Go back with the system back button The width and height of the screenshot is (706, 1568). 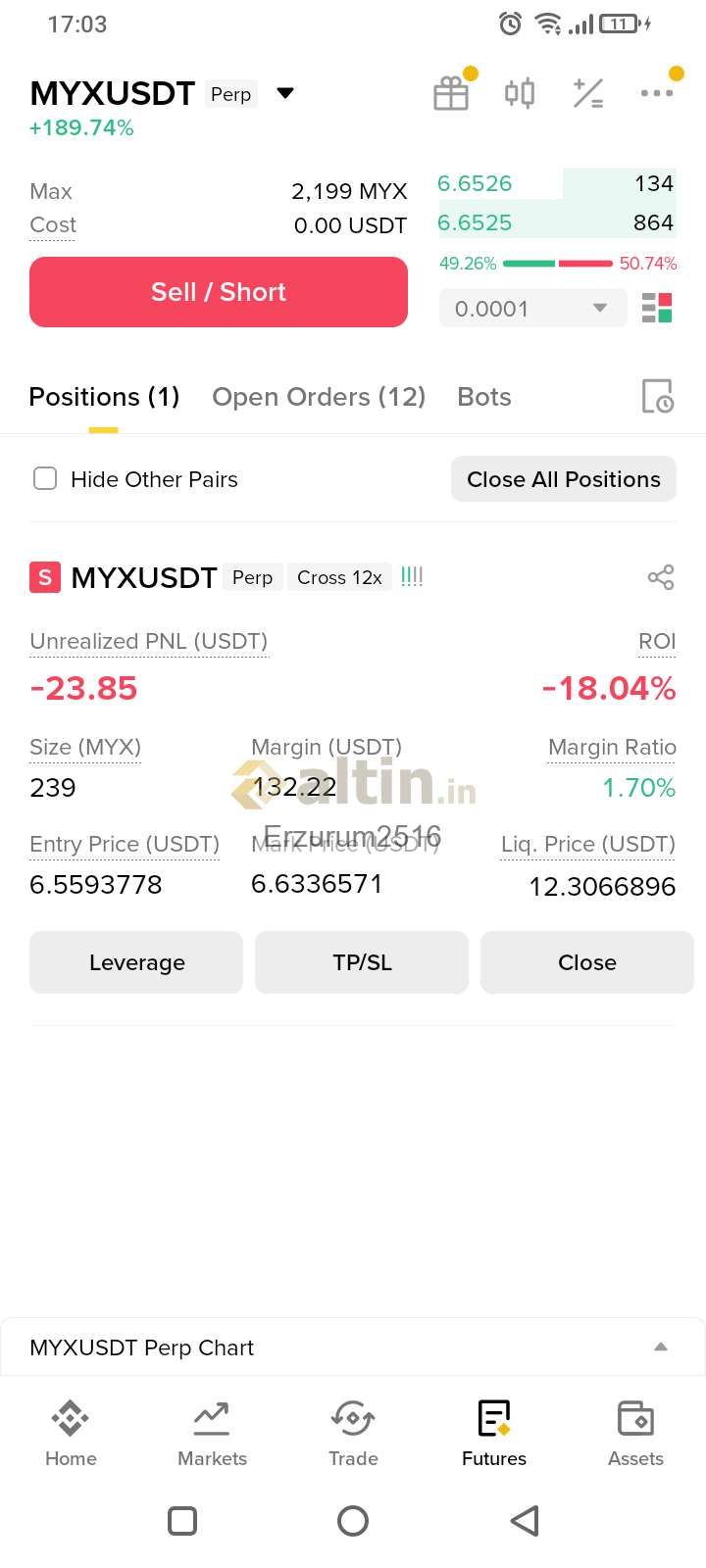[525, 1521]
